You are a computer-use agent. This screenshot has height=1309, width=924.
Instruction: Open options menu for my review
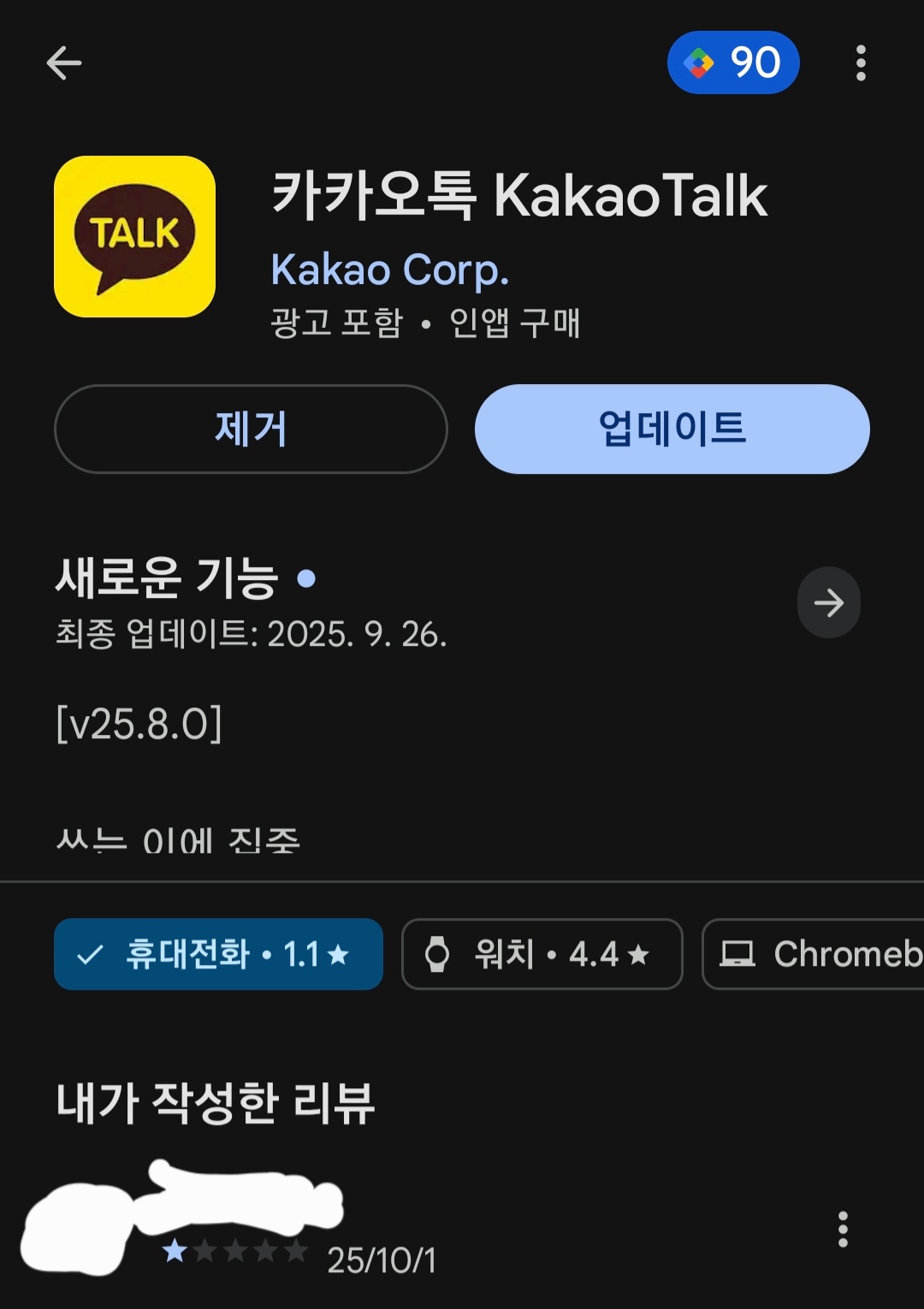tap(843, 1229)
